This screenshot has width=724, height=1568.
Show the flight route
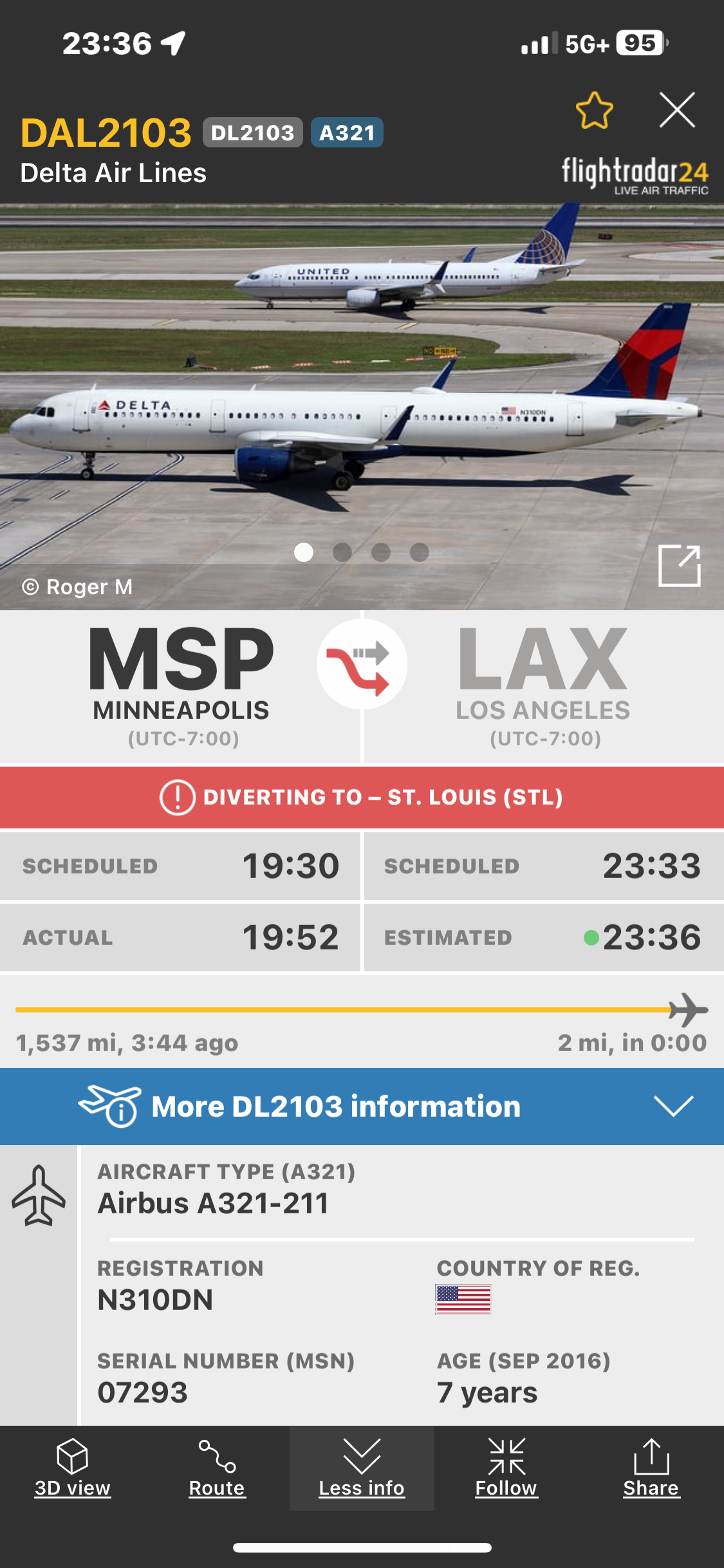(217, 1468)
